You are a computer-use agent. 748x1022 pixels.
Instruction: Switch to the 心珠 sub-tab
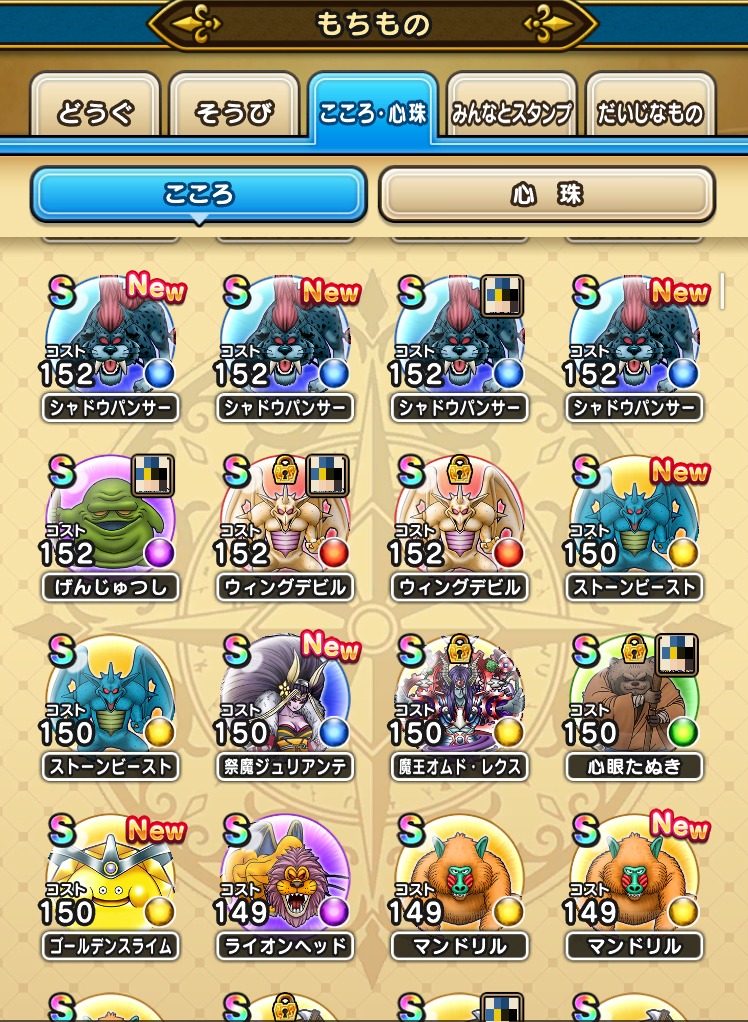point(546,194)
